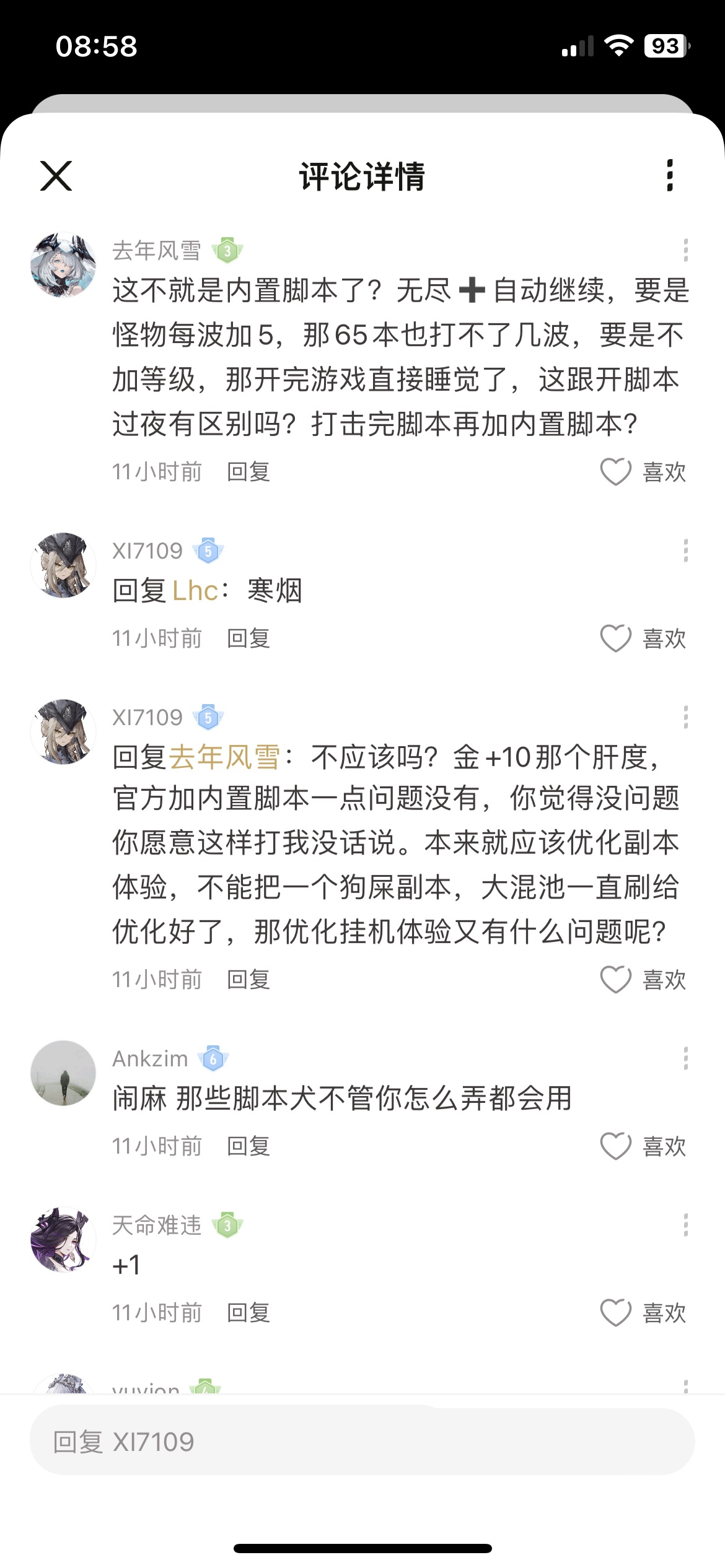
Task: Close the 评论详情 panel
Action: click(56, 176)
